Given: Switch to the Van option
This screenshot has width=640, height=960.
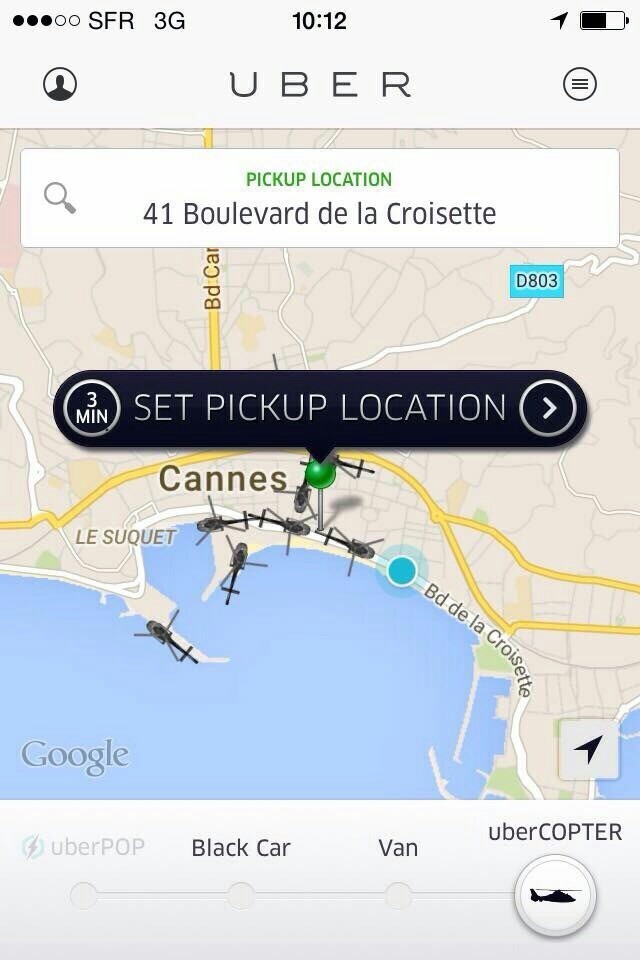Looking at the screenshot, I should tap(398, 895).
